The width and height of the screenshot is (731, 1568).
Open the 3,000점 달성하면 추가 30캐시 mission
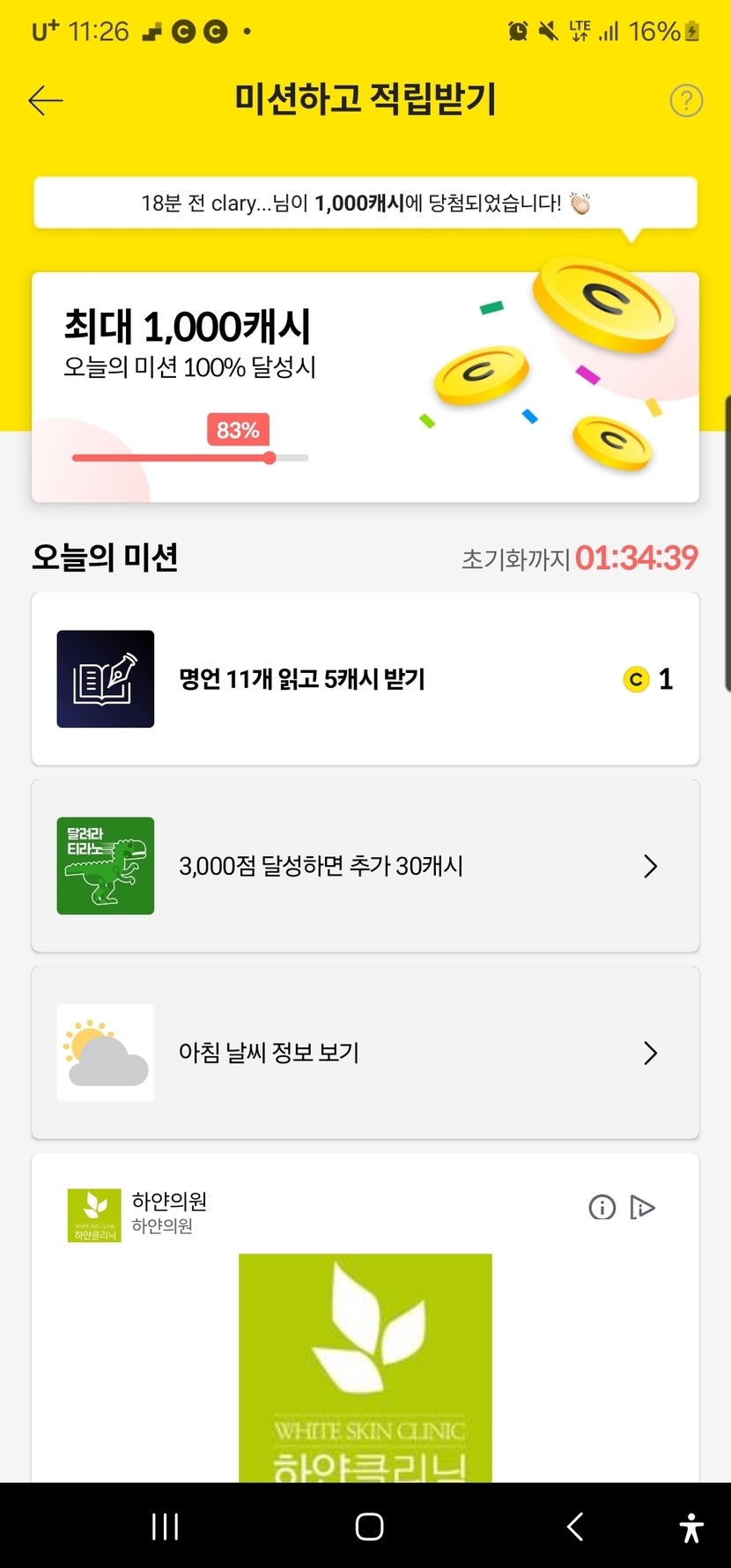(x=365, y=866)
